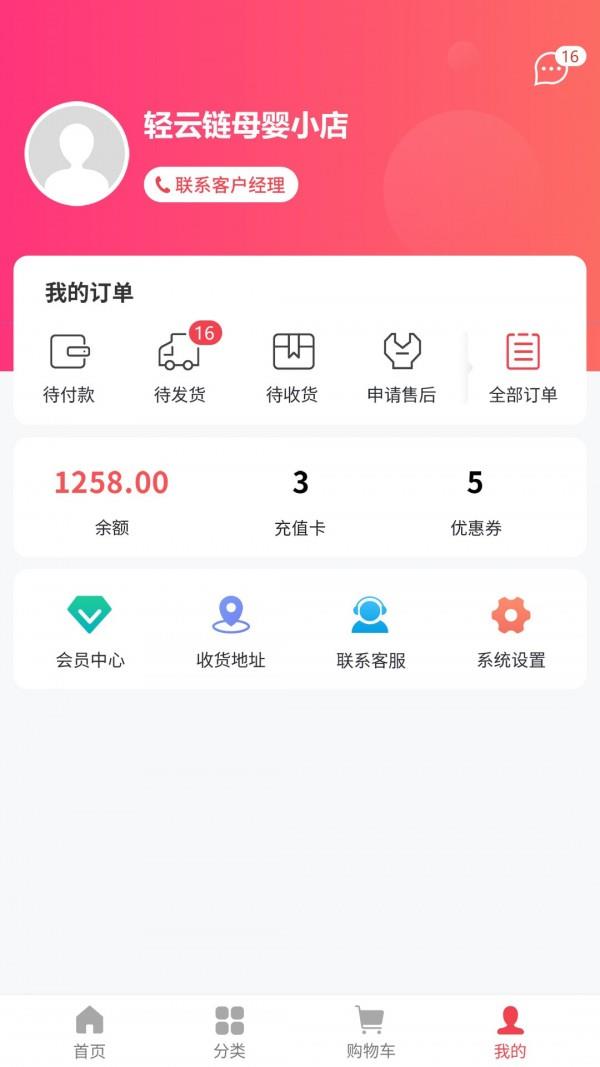View 全部订单
600x1067 pixels.
tap(522, 367)
